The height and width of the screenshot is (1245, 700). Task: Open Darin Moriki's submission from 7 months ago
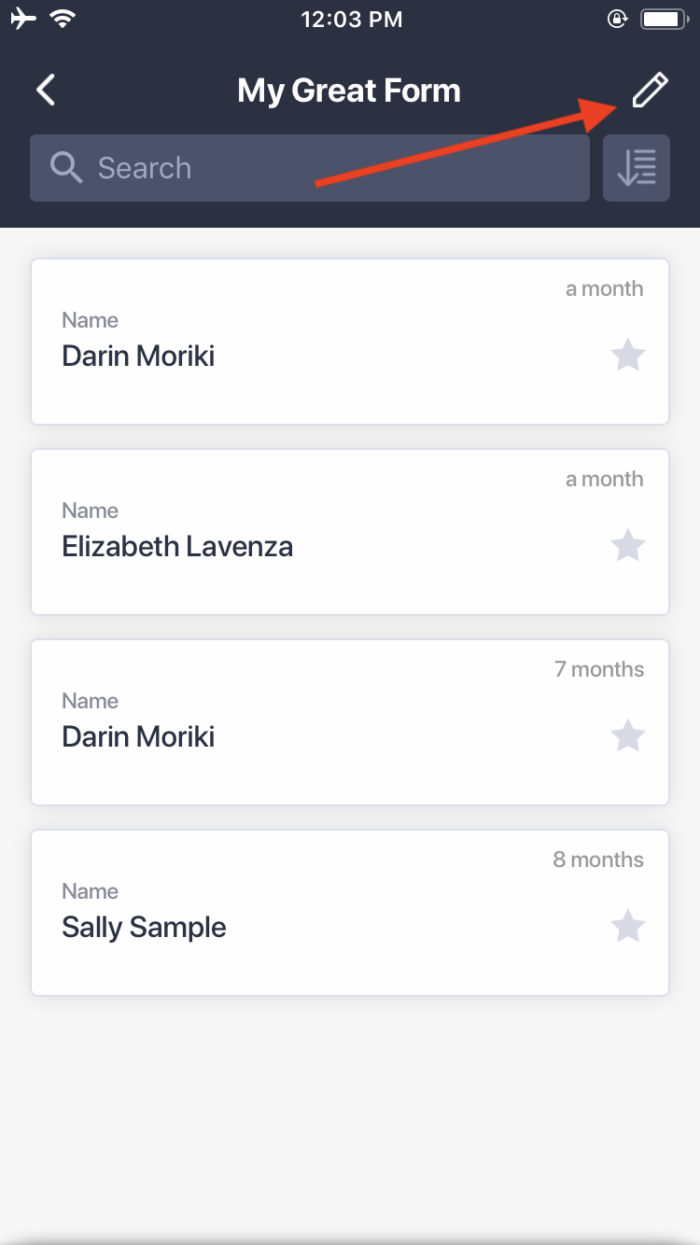coord(300,722)
